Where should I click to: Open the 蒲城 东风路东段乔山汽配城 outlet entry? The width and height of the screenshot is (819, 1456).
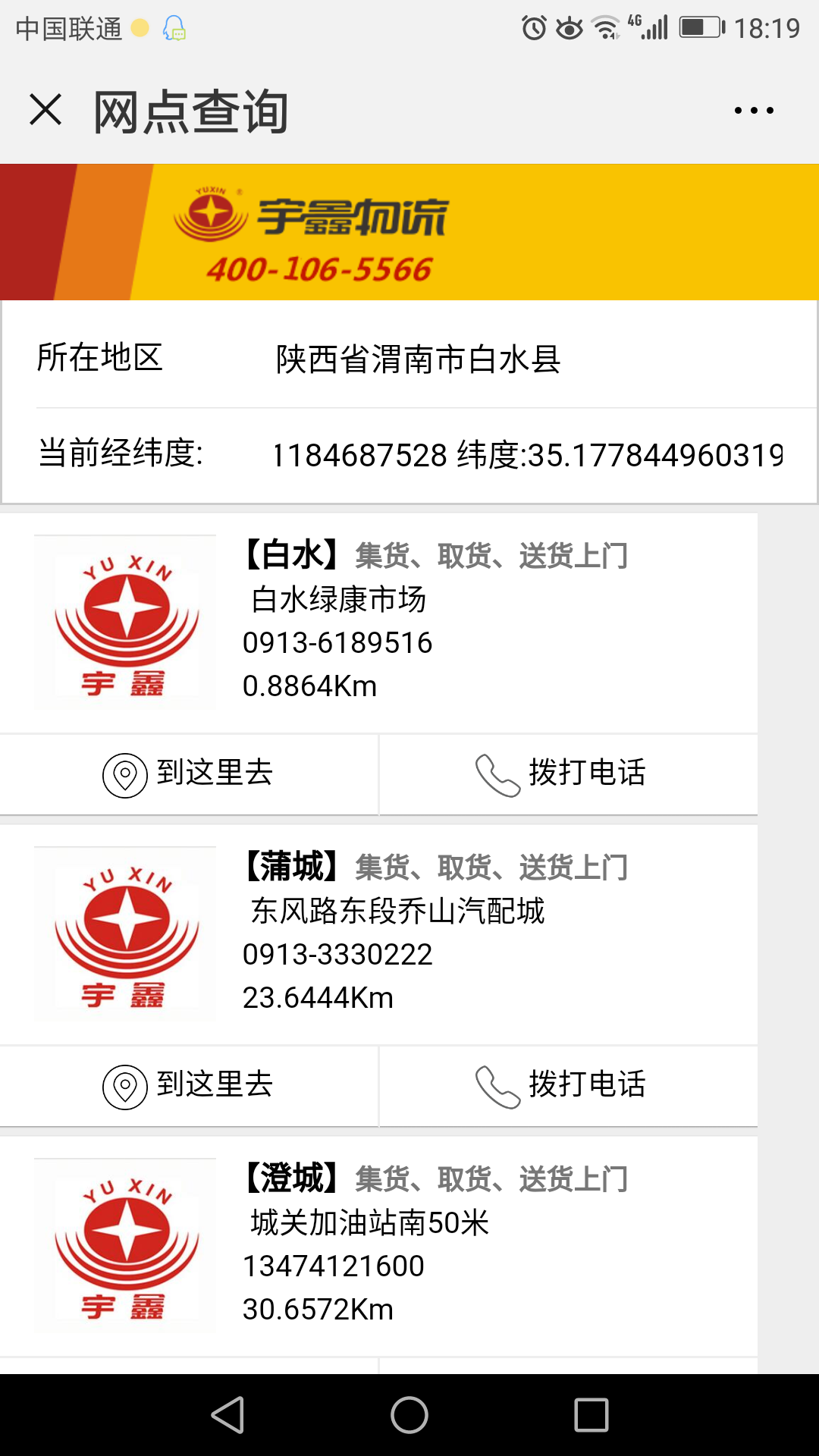tap(378, 935)
